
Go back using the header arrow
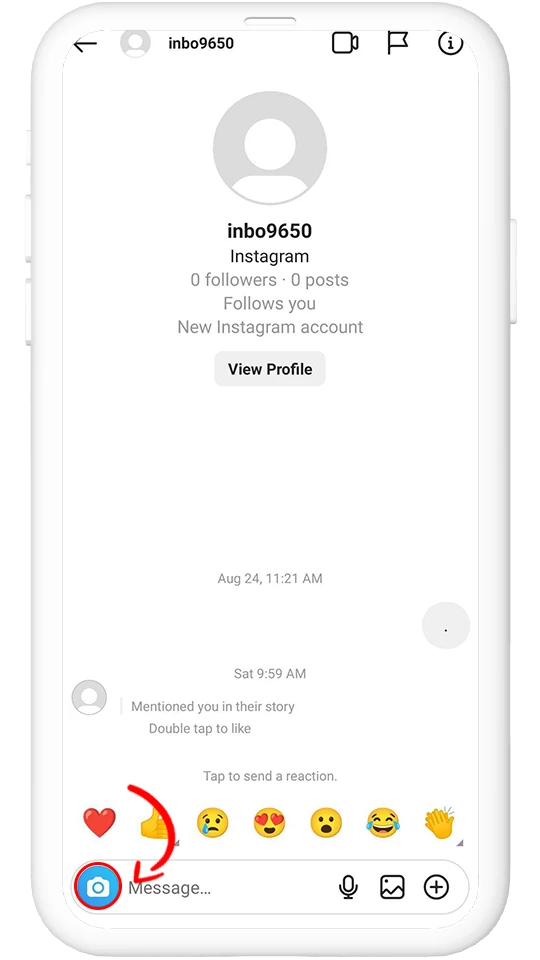click(86, 45)
